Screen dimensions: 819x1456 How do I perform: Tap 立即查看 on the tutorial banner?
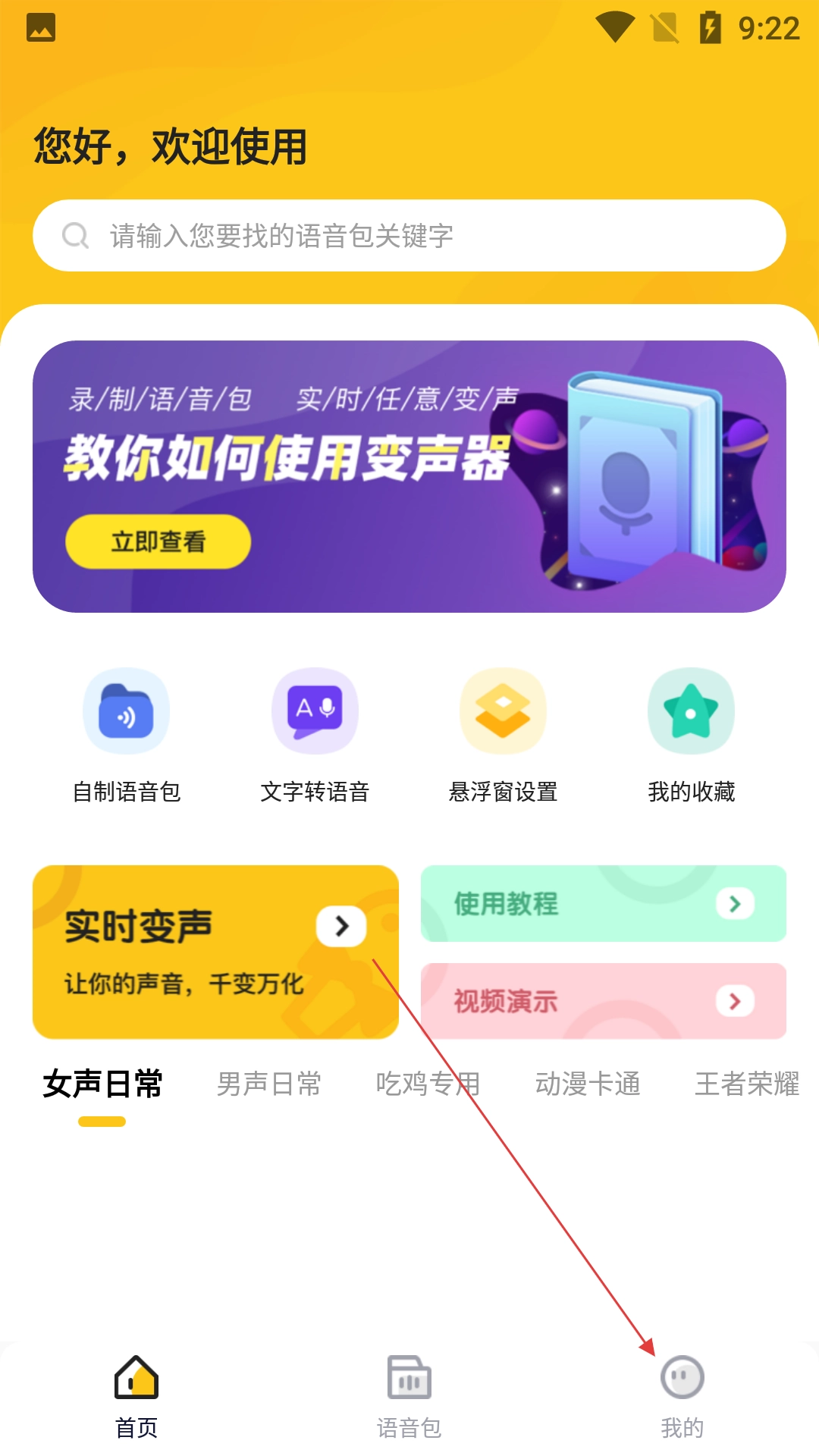click(158, 541)
